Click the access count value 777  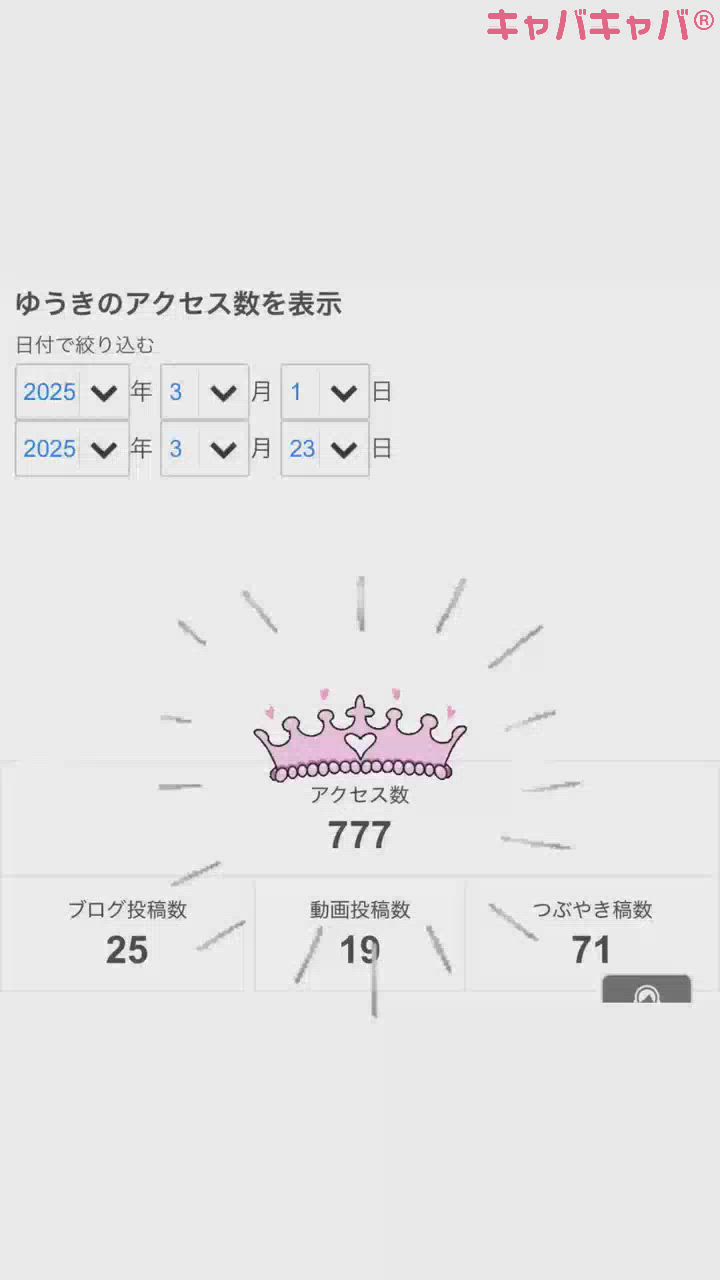click(x=358, y=835)
